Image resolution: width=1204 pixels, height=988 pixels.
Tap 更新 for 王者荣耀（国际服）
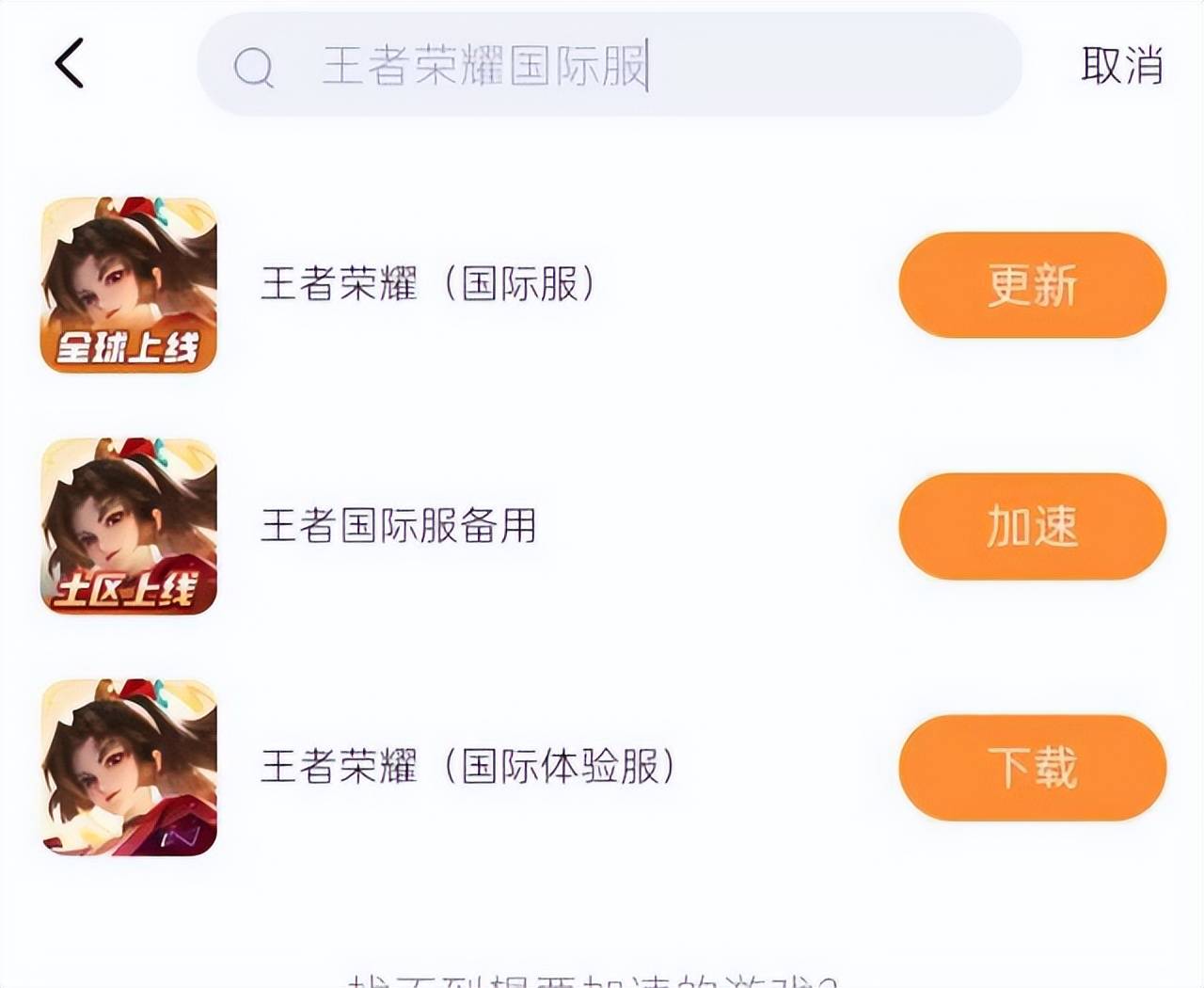click(x=1032, y=285)
